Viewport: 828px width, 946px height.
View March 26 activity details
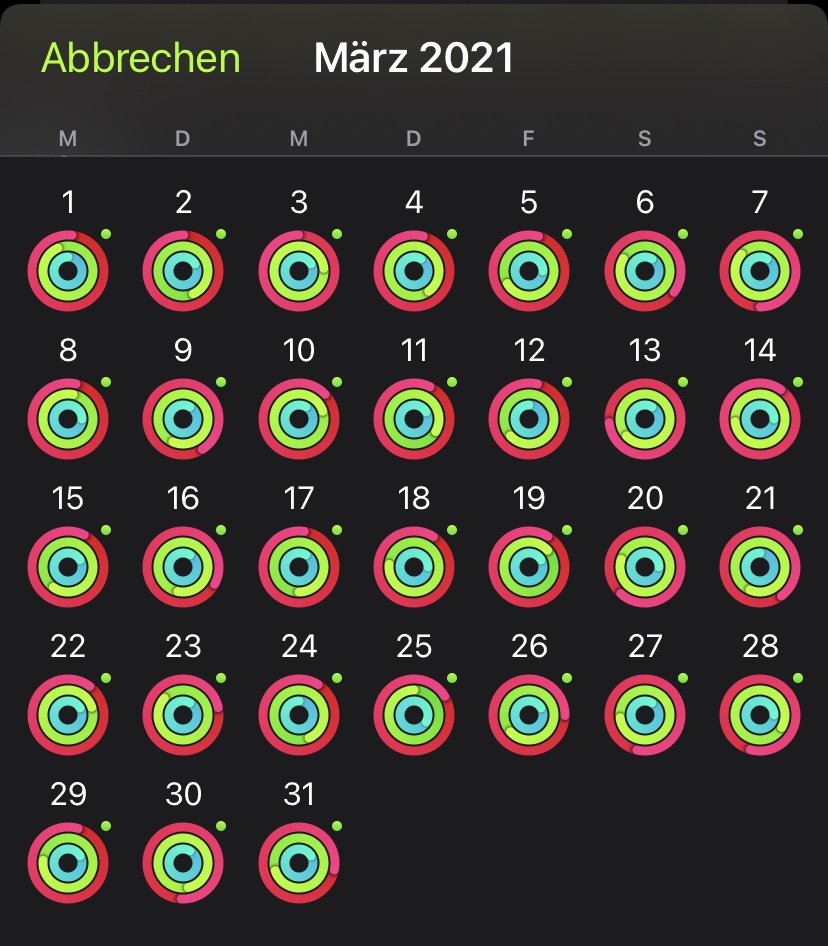[529, 715]
